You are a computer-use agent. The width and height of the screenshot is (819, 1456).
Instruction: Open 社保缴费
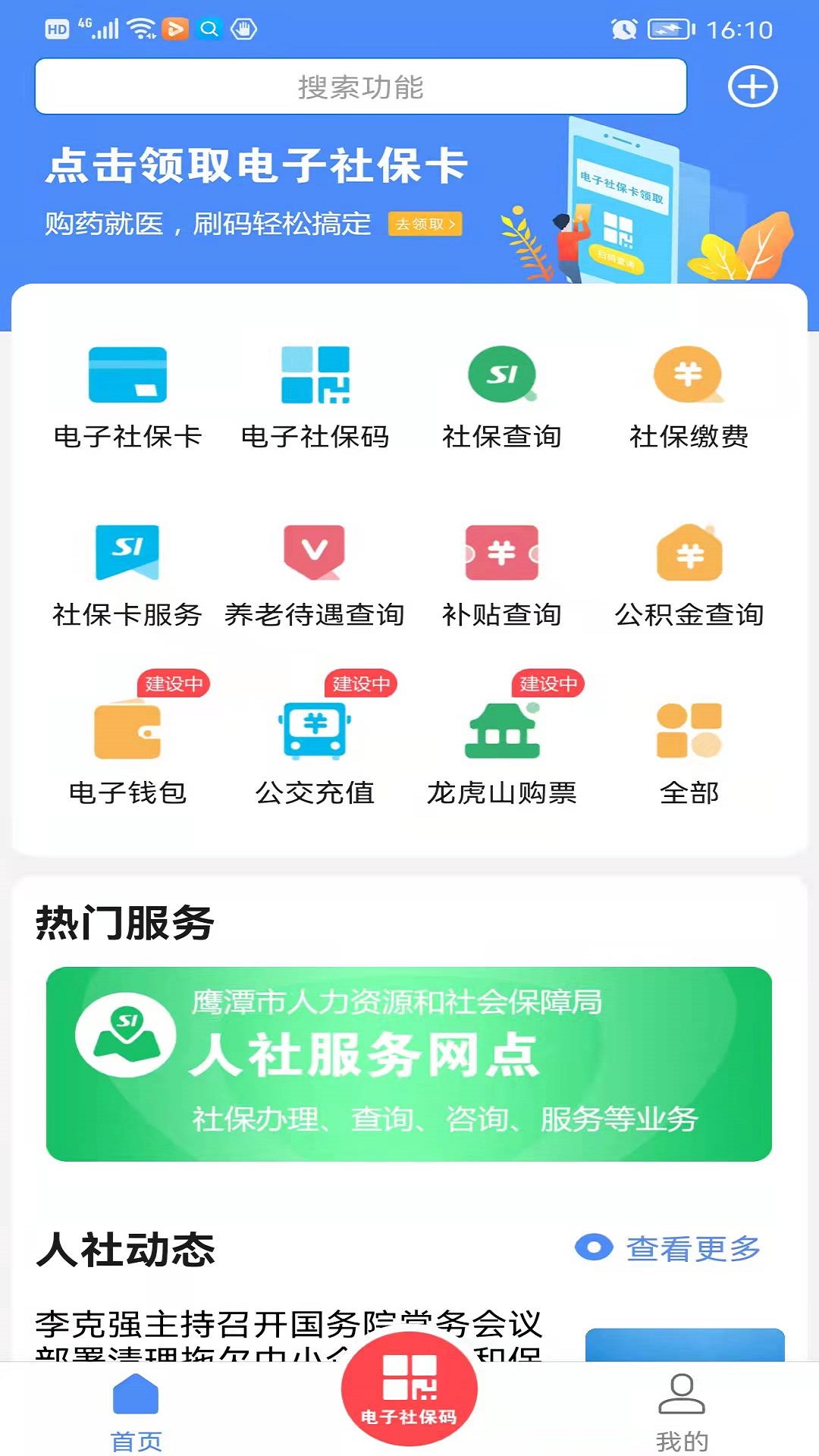point(689,396)
